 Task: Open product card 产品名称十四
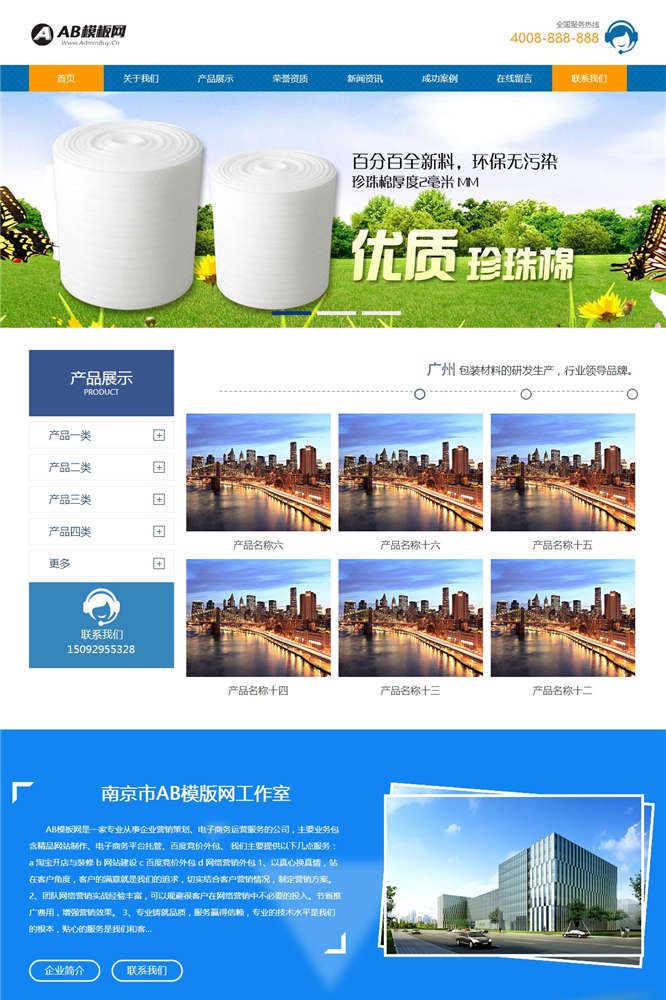258,618
